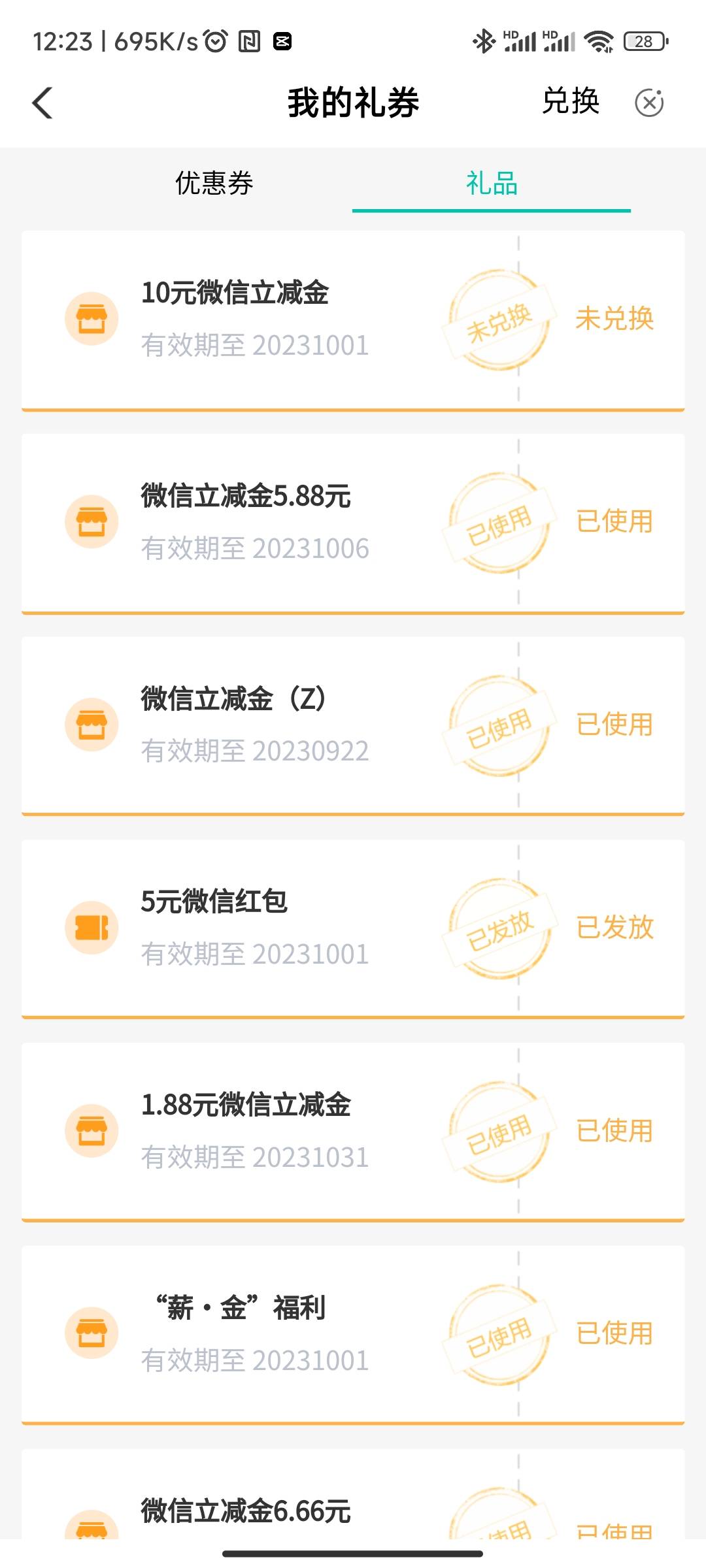Open the 微信立减金5.88元 card
The width and height of the screenshot is (706, 1568).
(353, 524)
